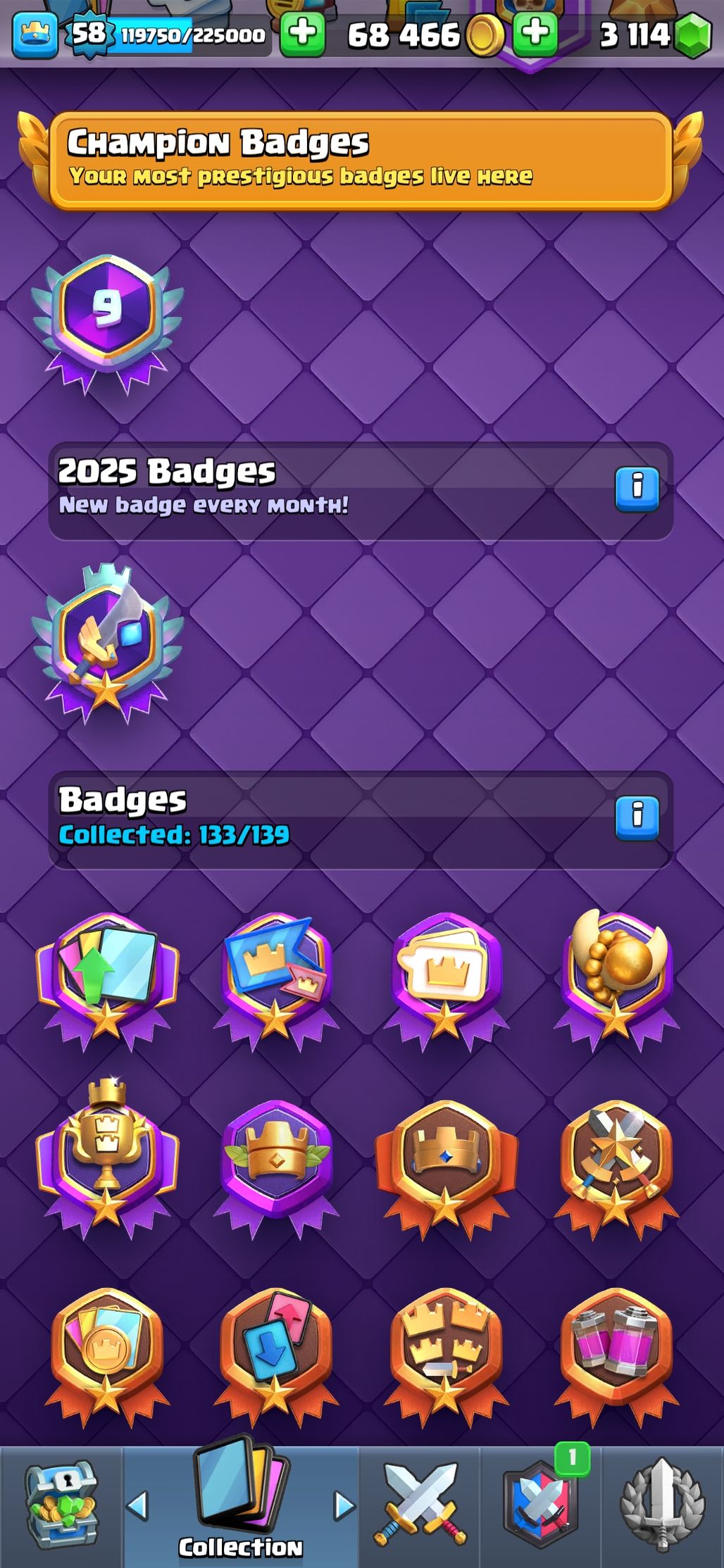Viewport: 724px width, 1568px height.
Task: Tap the left arrow beside Collection
Action: [x=137, y=1505]
